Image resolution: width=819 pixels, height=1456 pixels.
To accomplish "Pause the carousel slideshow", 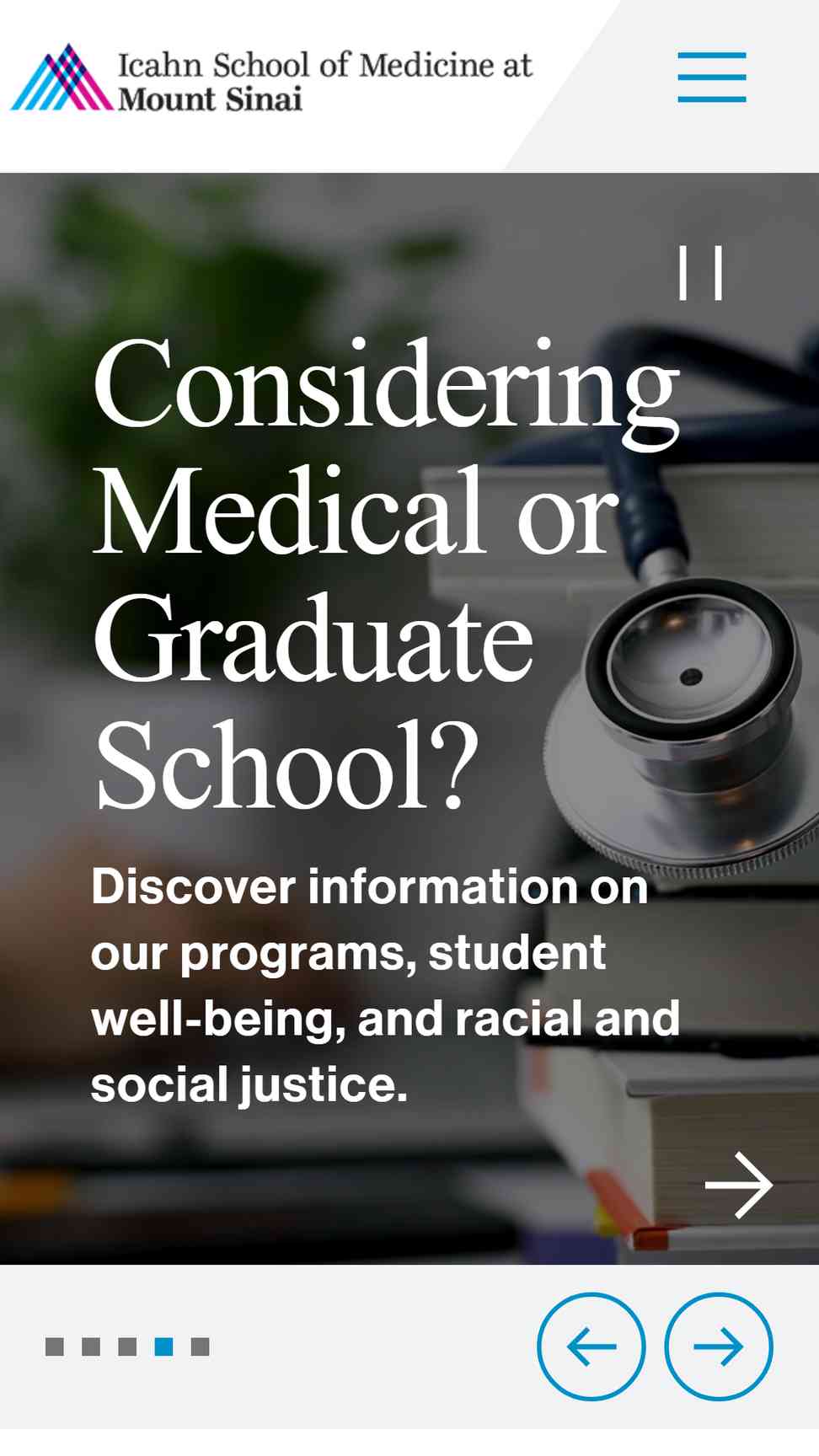I will tap(701, 273).
